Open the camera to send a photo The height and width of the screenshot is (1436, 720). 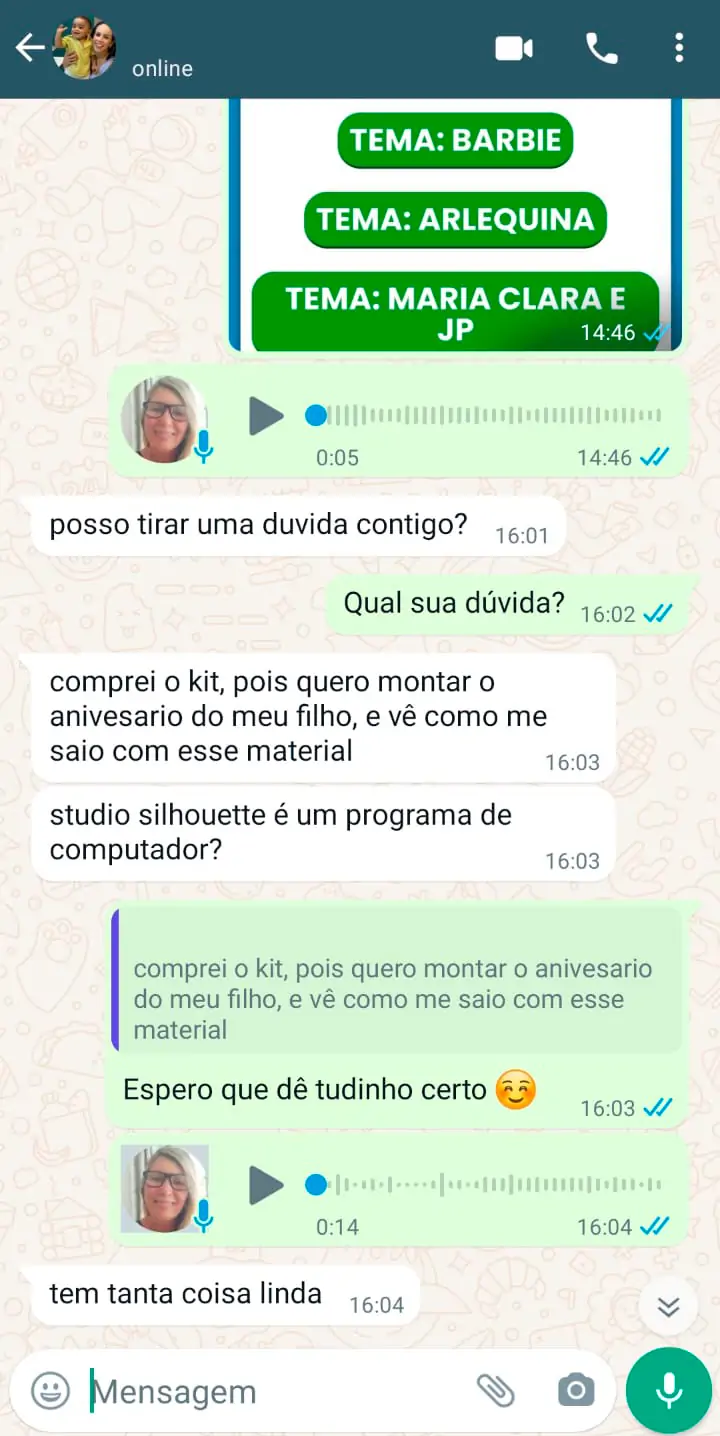tap(575, 1391)
